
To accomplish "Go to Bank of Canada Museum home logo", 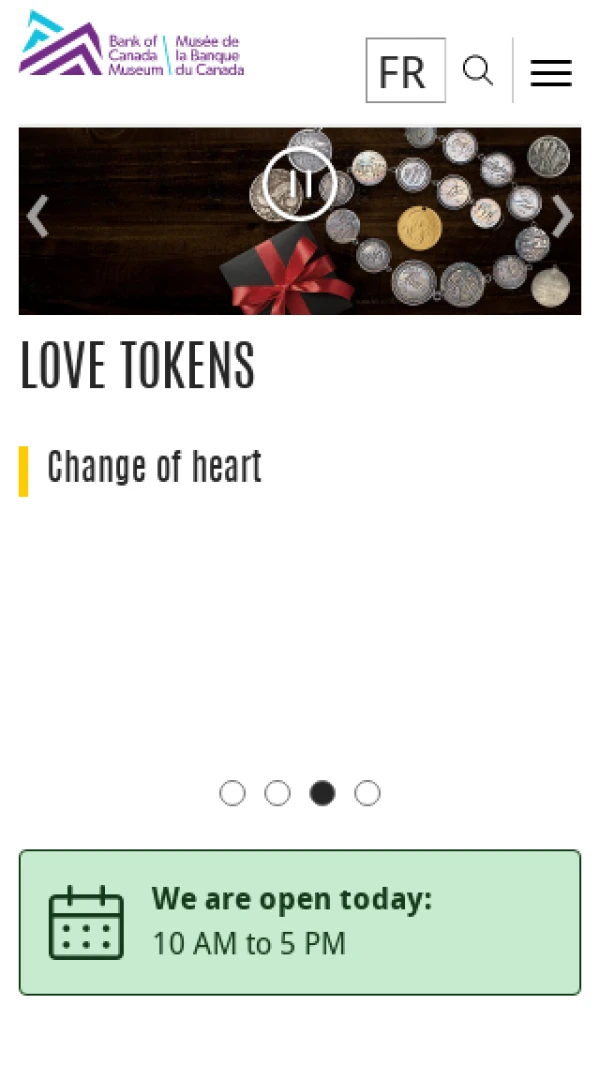I will tap(131, 45).
